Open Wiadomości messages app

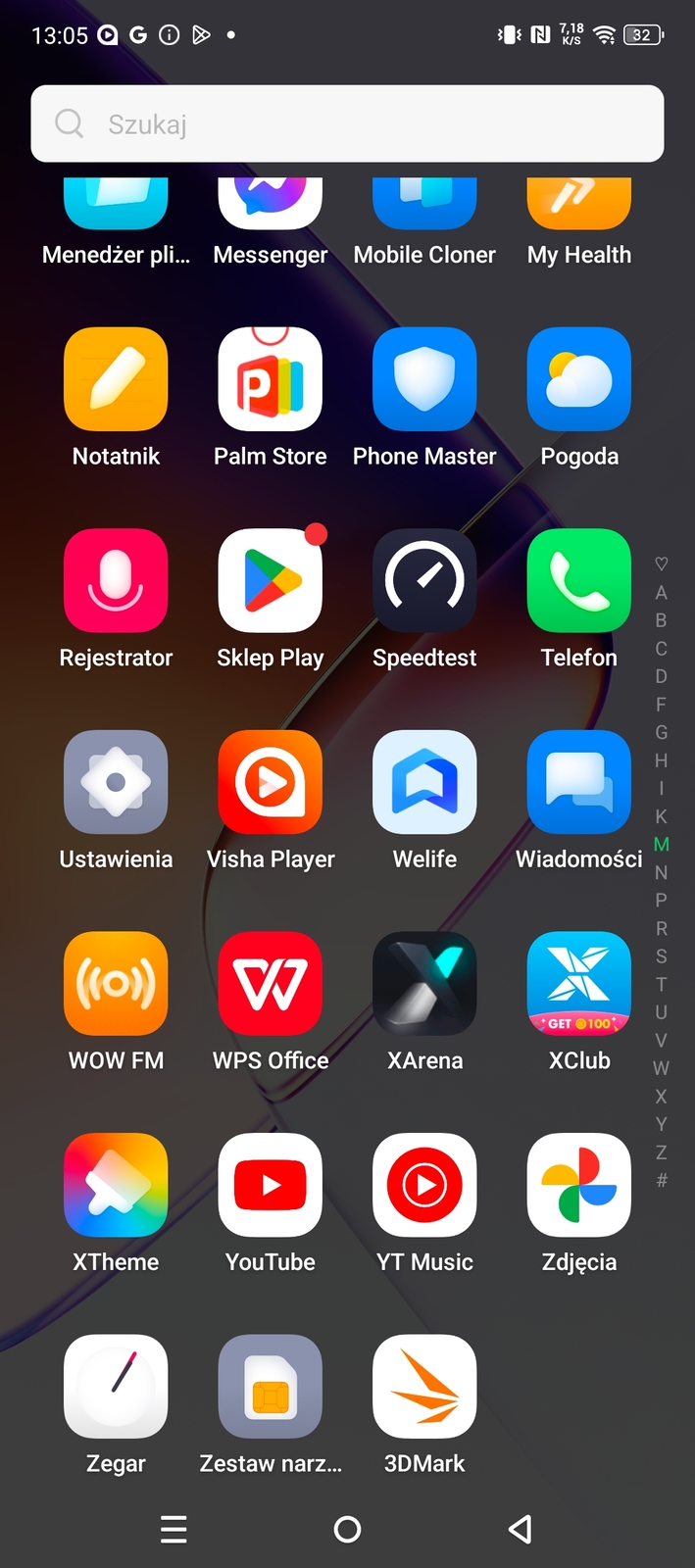579,782
